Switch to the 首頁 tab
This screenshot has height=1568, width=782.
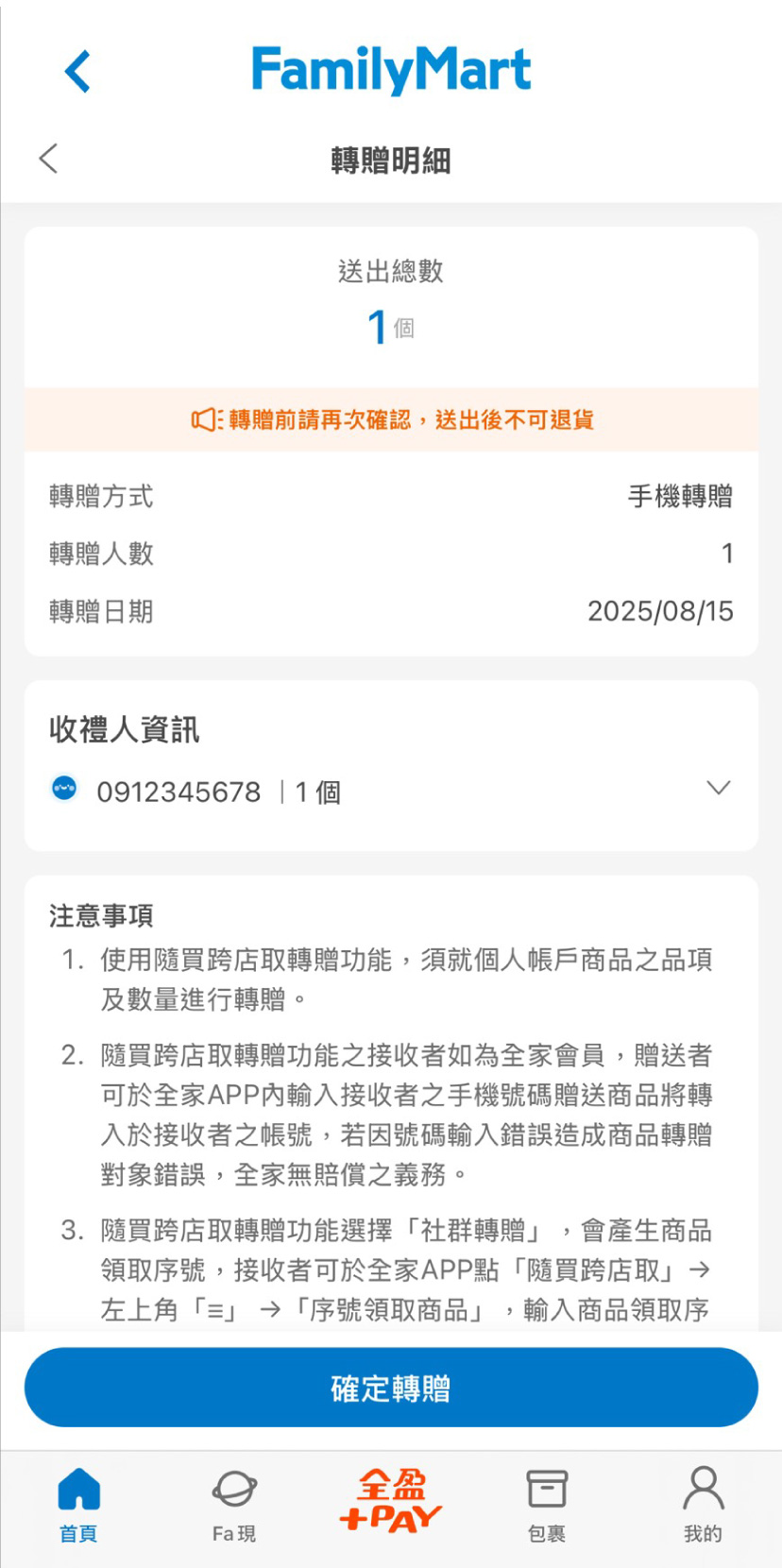78,1505
